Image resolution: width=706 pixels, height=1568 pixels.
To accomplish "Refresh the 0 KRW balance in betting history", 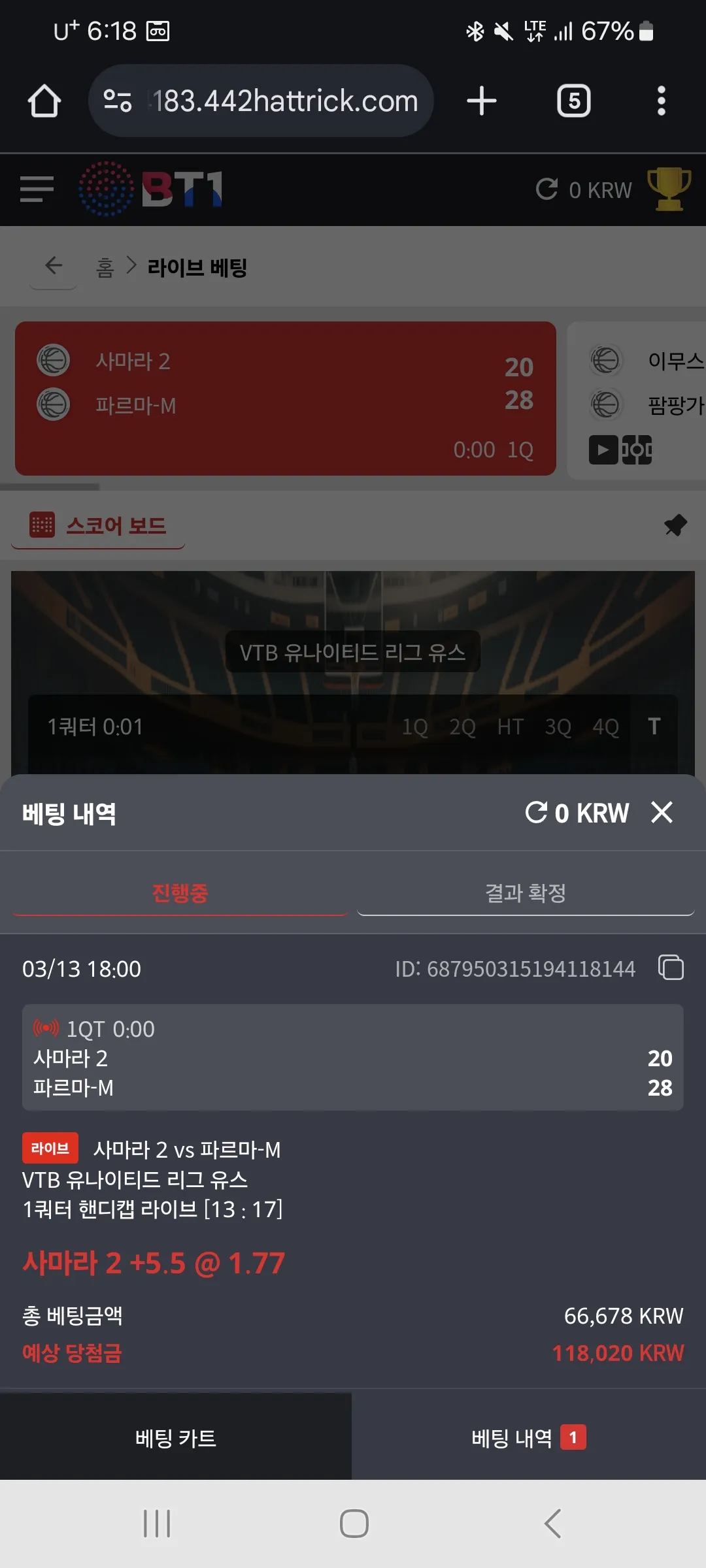I will [536, 813].
